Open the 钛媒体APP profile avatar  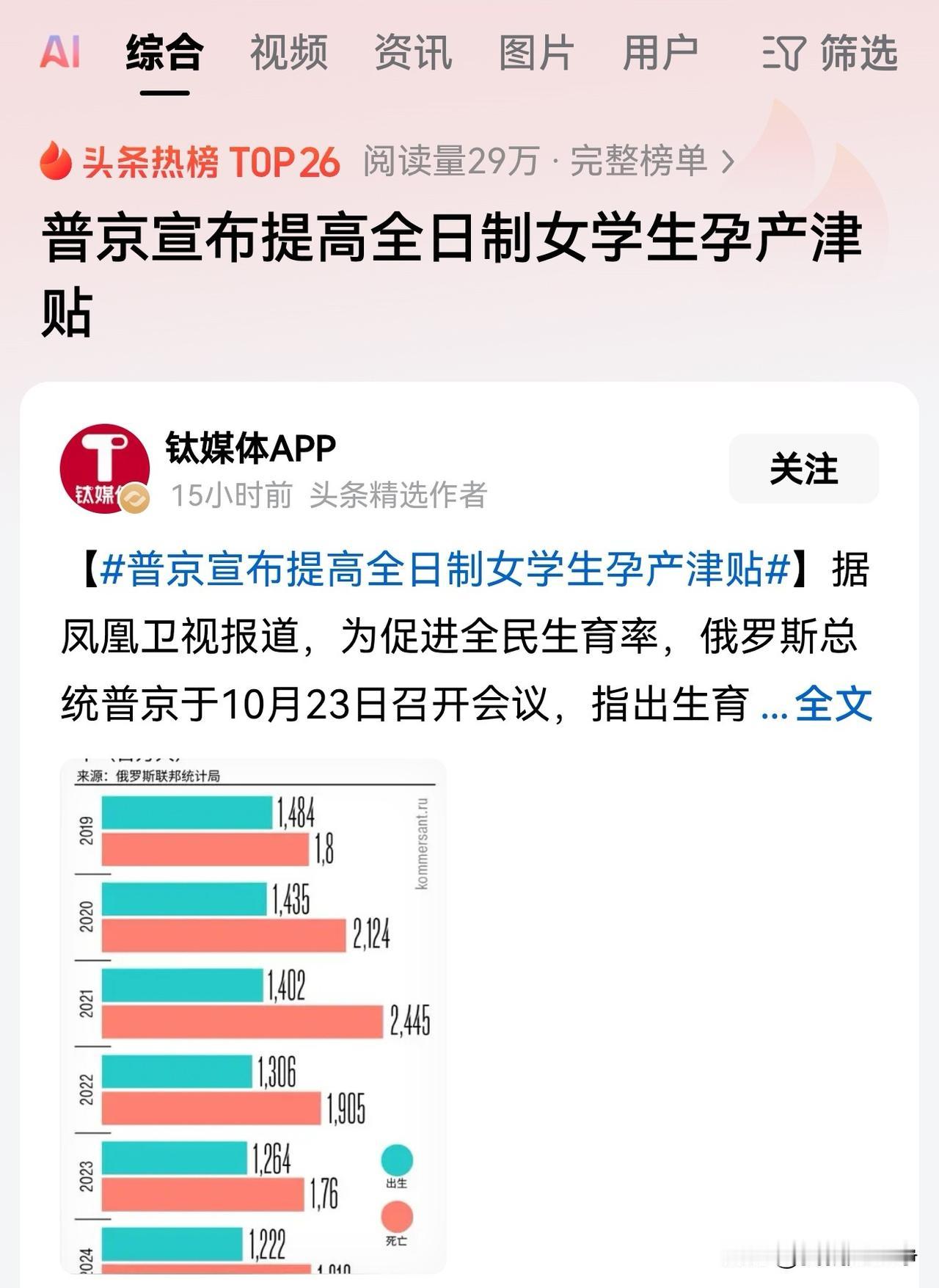point(104,468)
